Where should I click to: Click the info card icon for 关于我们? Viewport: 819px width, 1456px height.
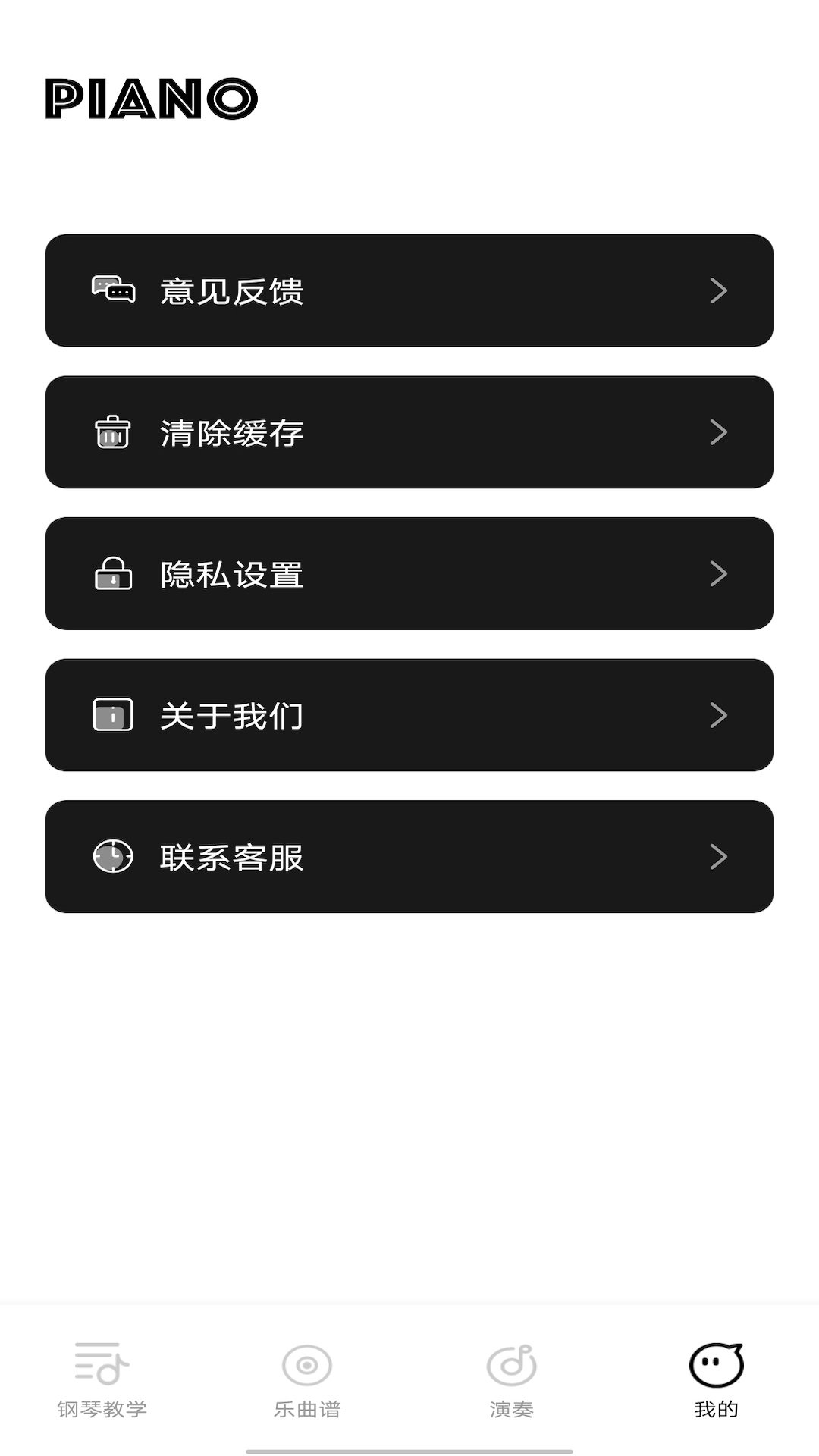[x=111, y=714]
